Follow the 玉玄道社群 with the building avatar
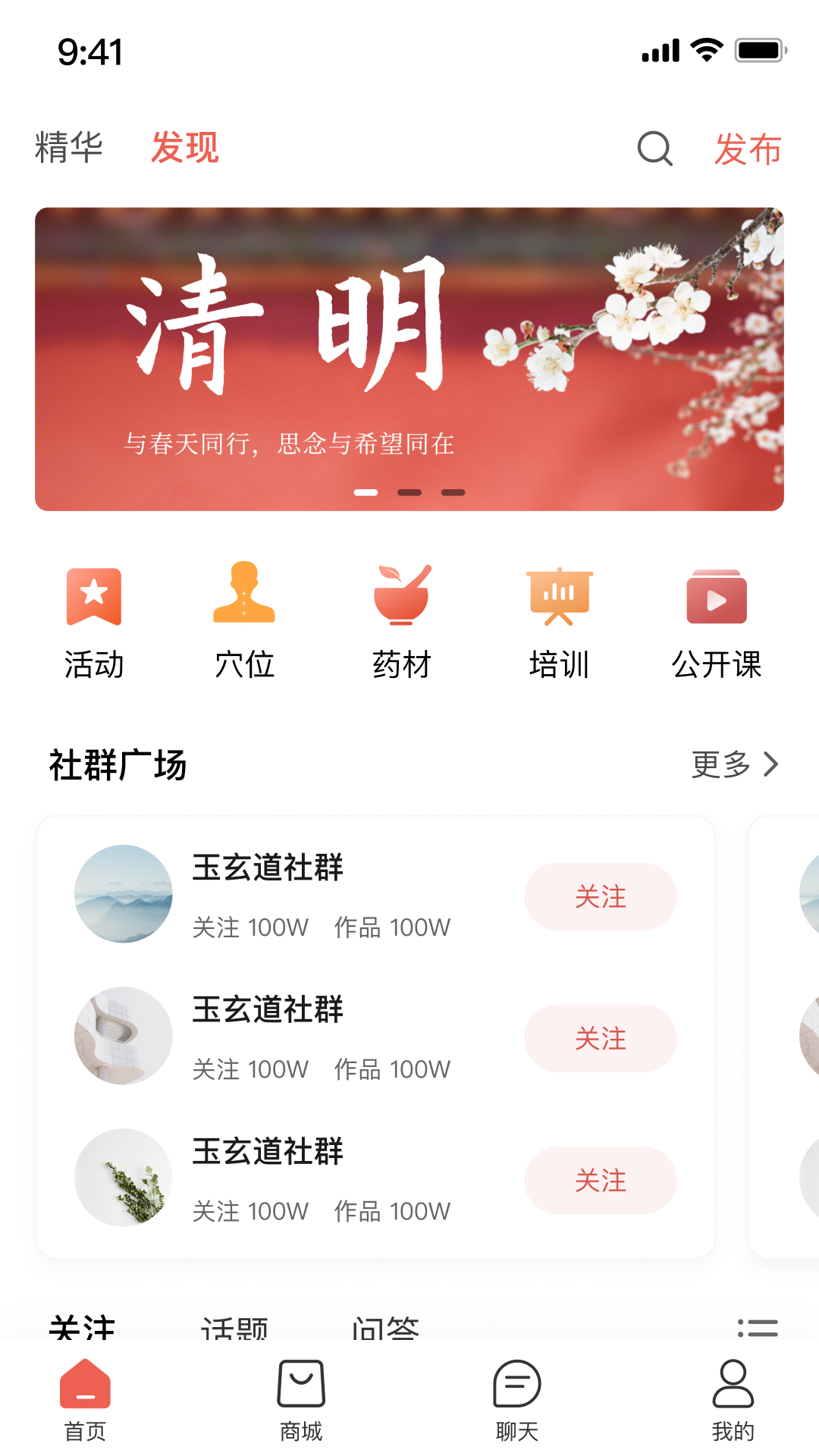 point(600,1038)
